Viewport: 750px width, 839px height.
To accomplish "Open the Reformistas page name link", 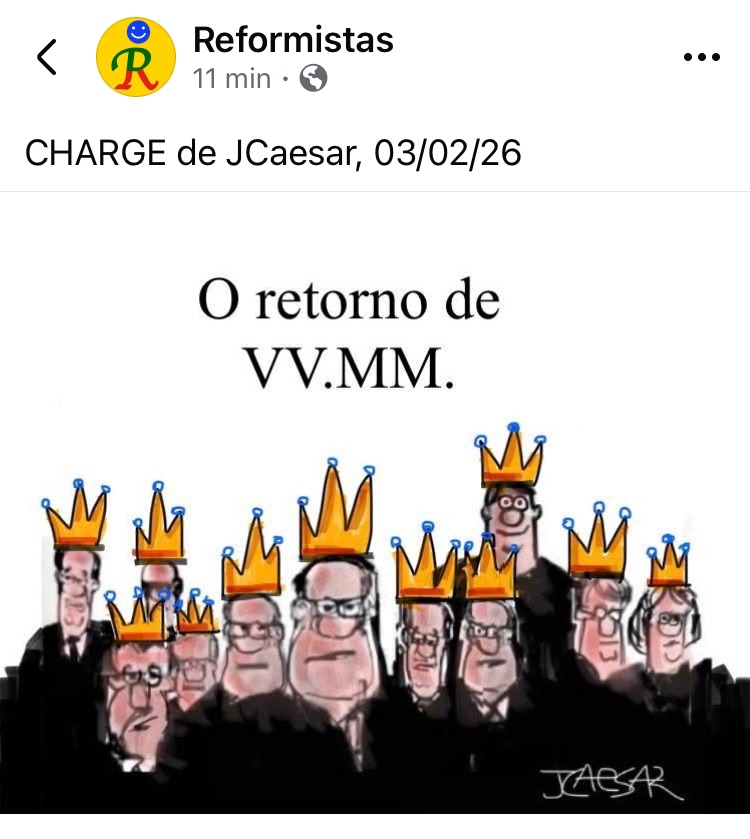I will pyautogui.click(x=293, y=40).
